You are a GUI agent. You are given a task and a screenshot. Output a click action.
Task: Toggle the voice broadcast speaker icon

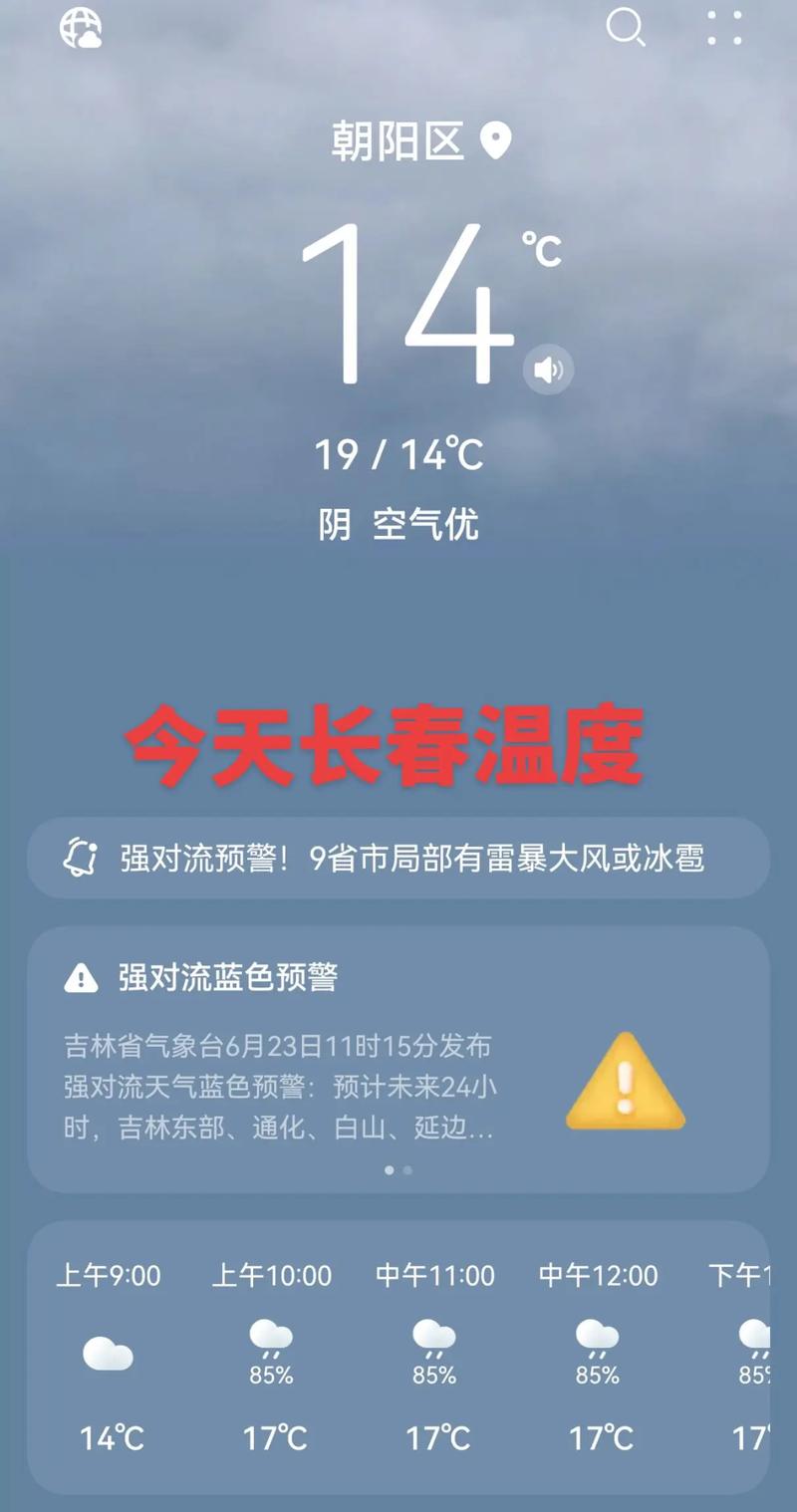547,369
